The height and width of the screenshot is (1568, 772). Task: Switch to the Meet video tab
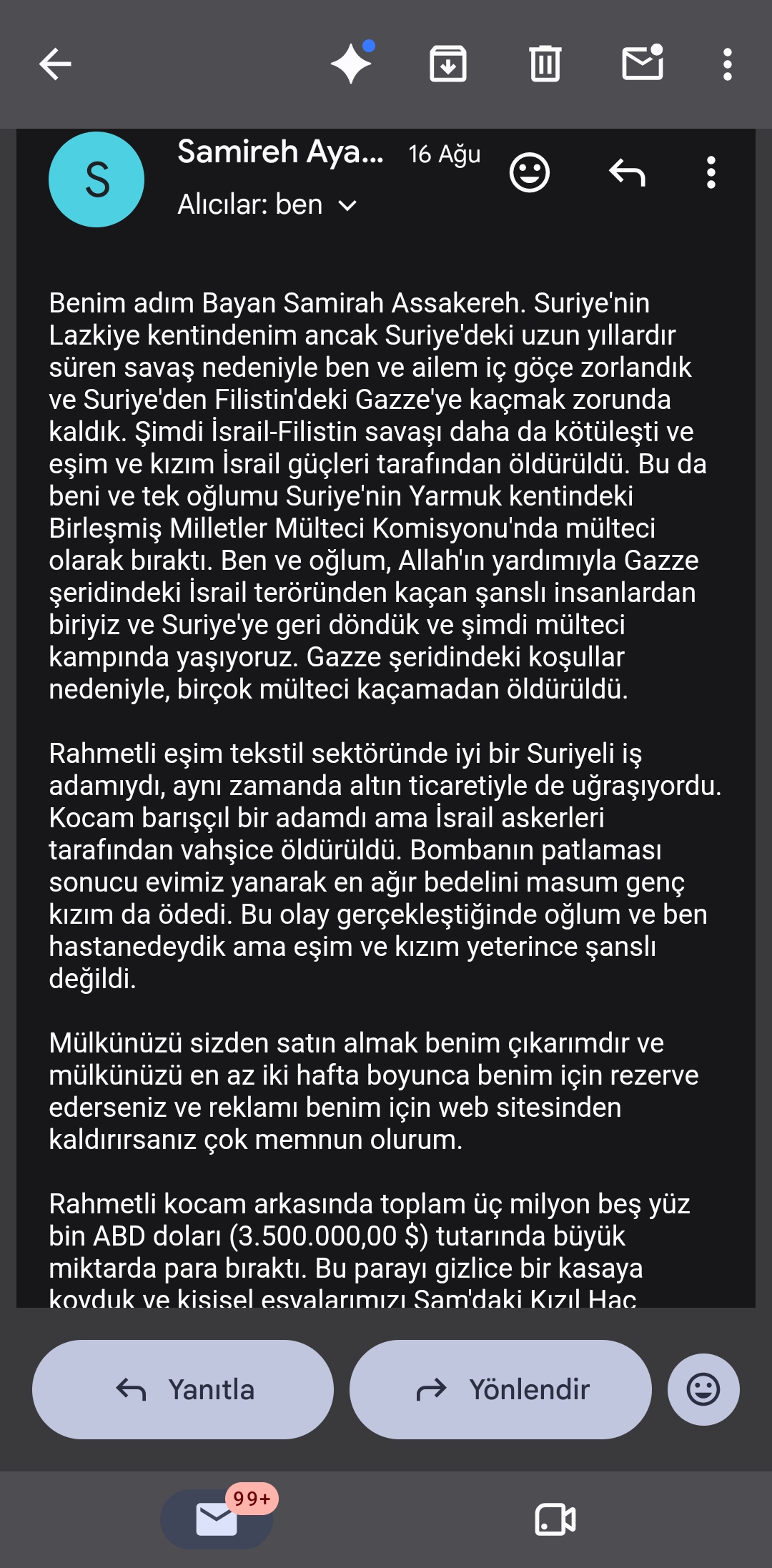pos(555,1519)
